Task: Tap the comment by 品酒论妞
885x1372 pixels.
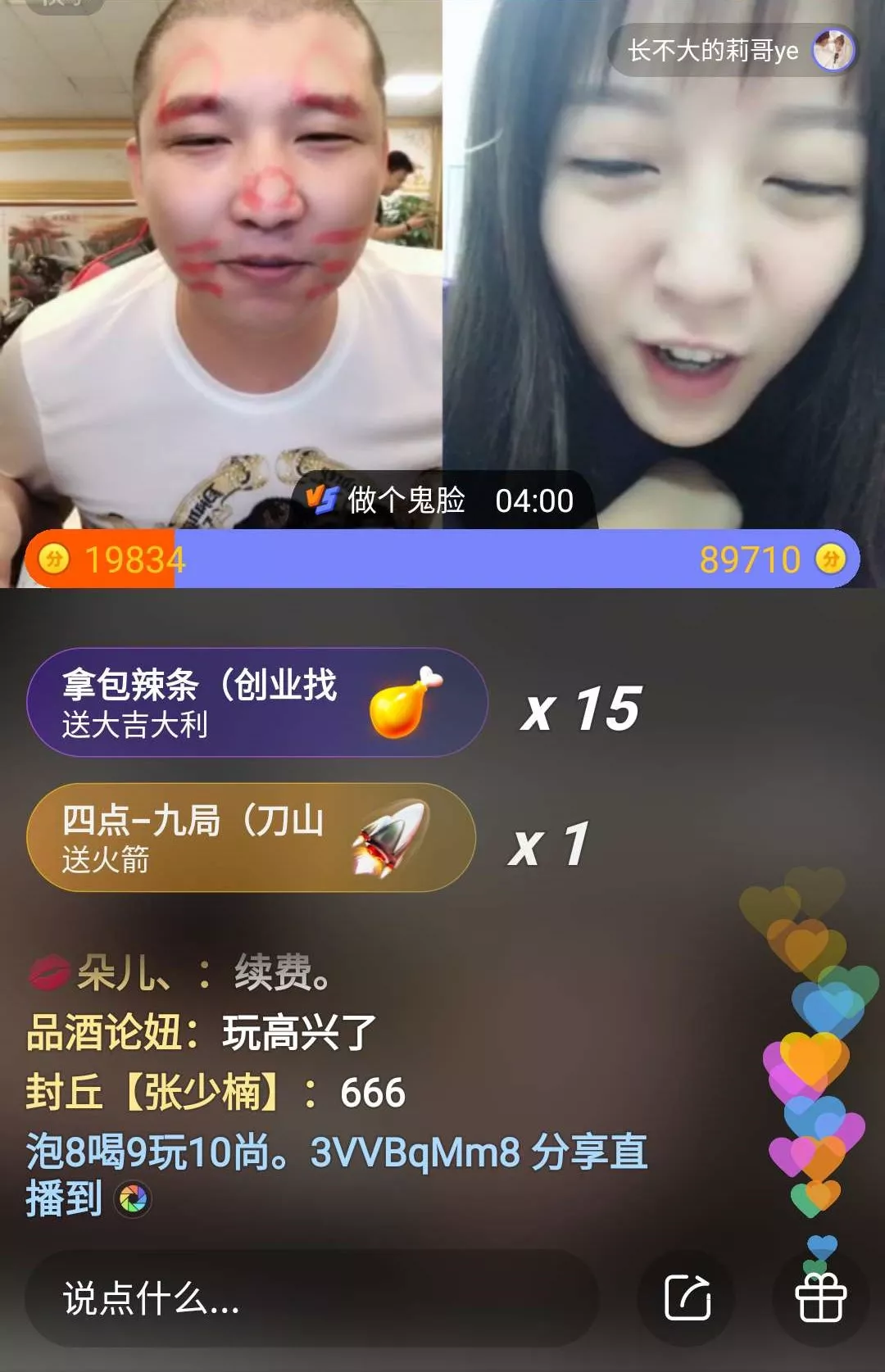Action: [x=202, y=1032]
